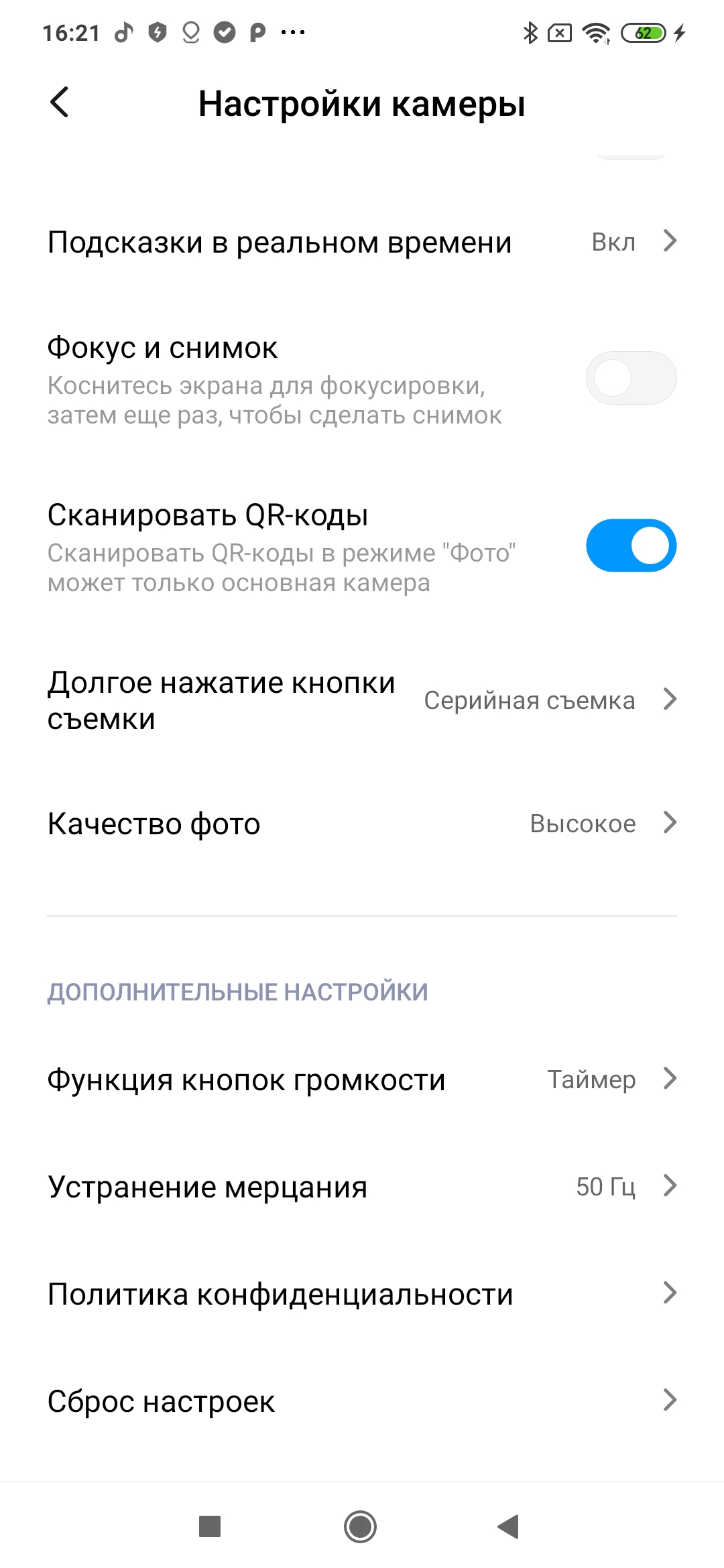Change Качество фото setting
This screenshot has width=724, height=1568.
point(362,824)
